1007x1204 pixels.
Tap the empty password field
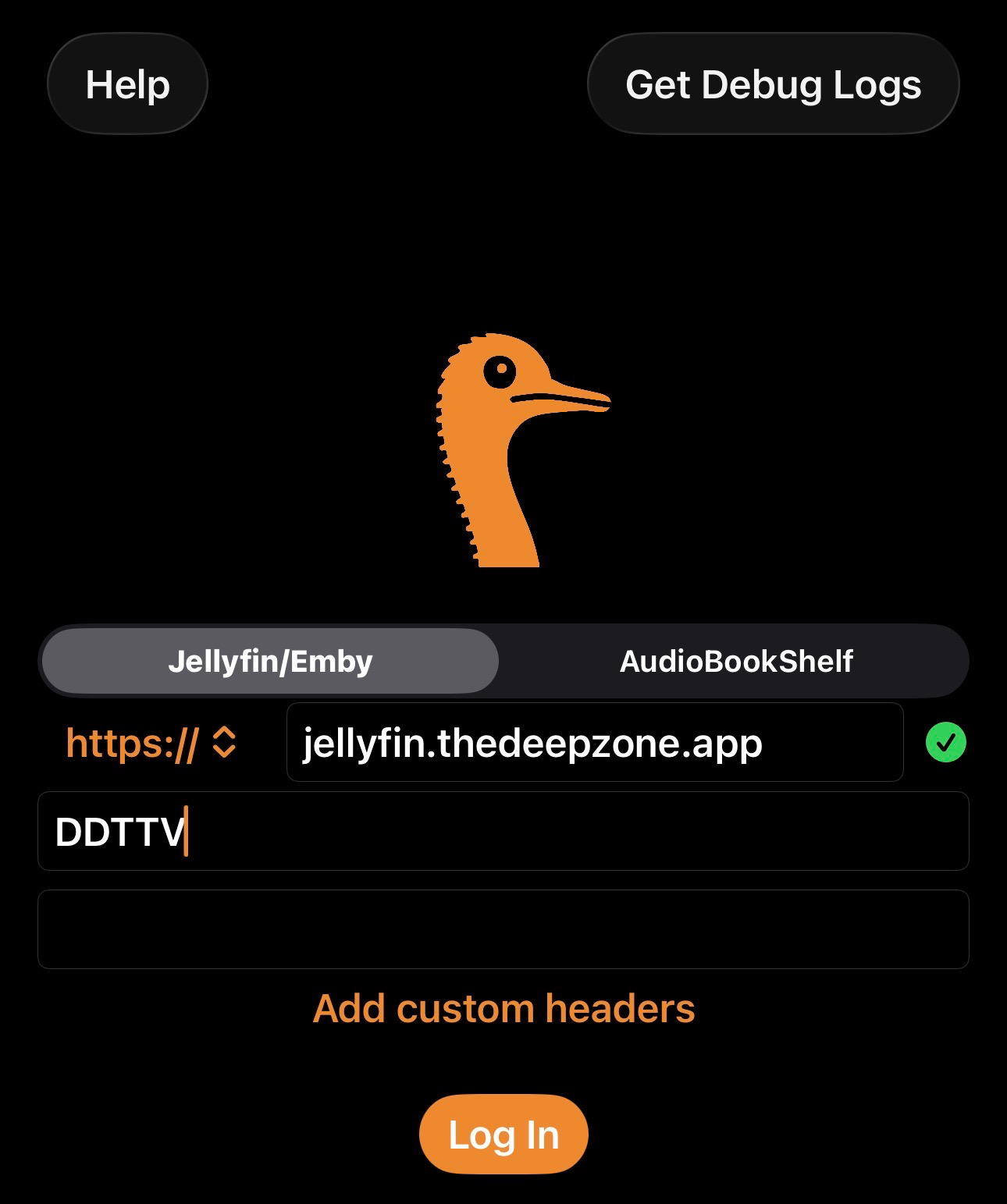point(503,929)
